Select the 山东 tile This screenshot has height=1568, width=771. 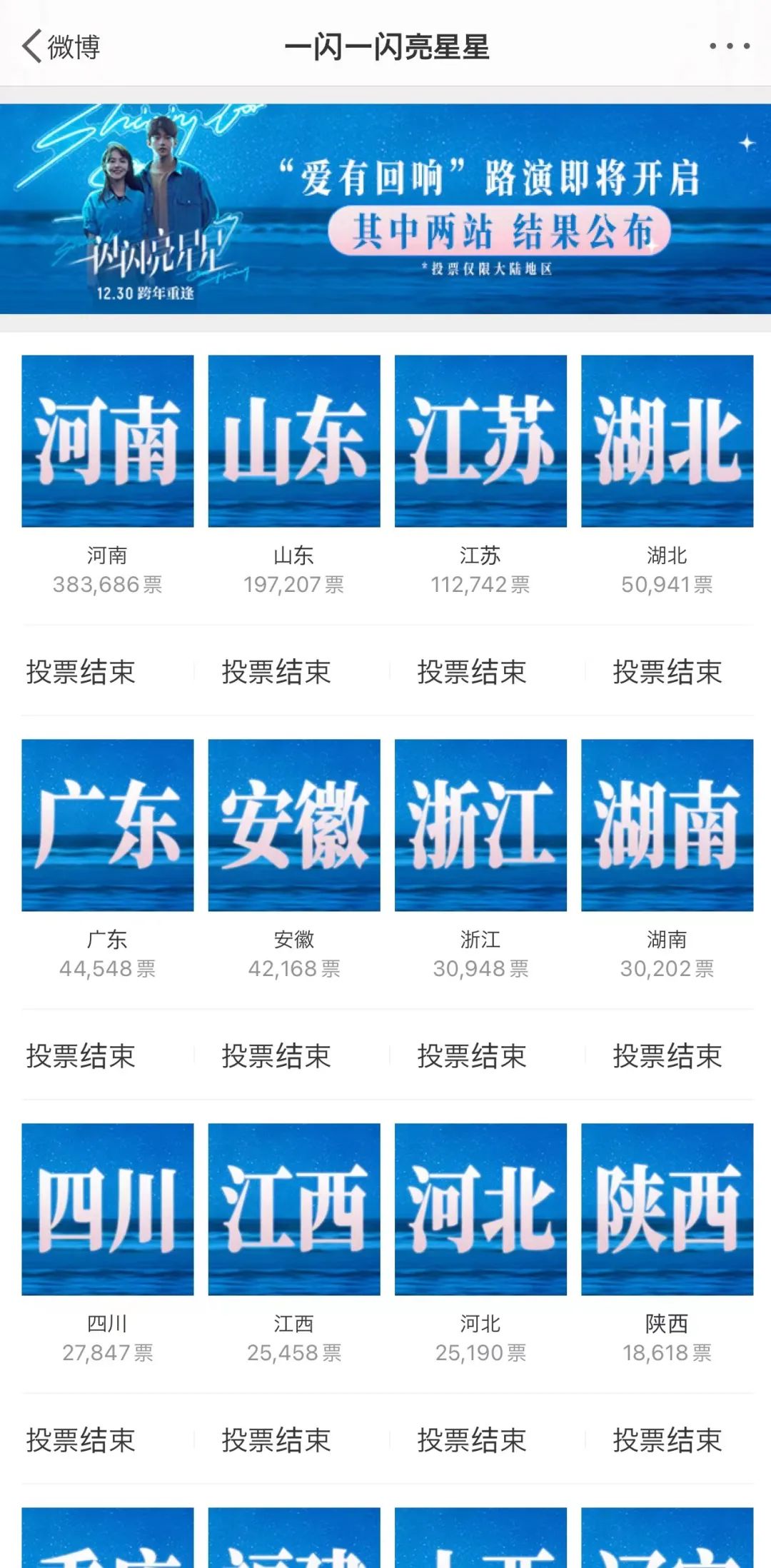pos(294,441)
